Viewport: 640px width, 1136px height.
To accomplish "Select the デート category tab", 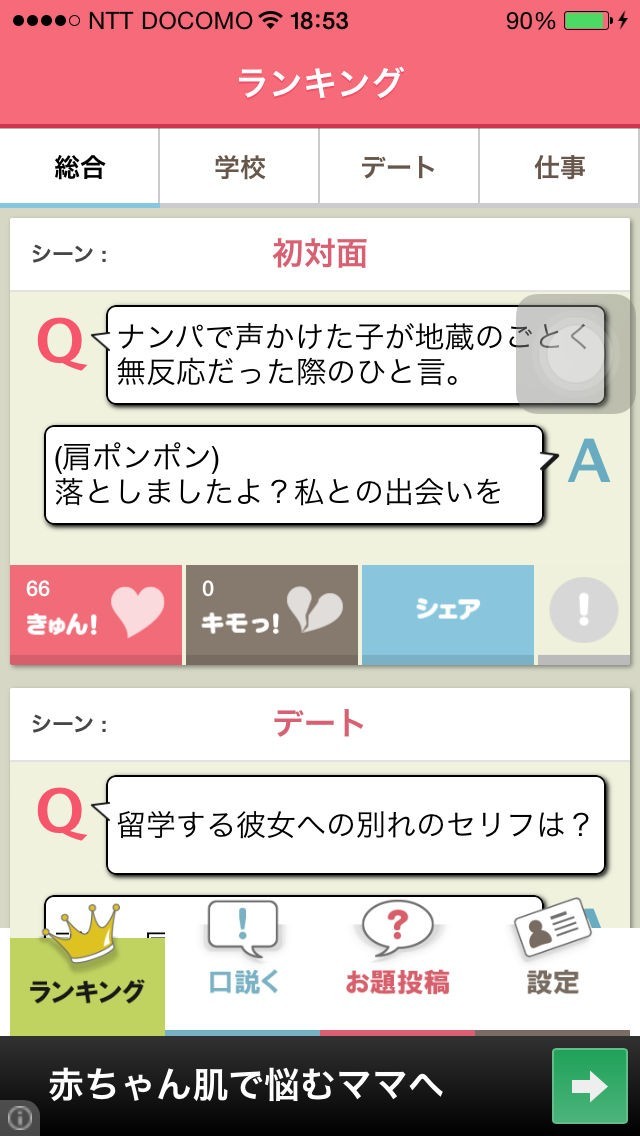I will click(x=399, y=167).
